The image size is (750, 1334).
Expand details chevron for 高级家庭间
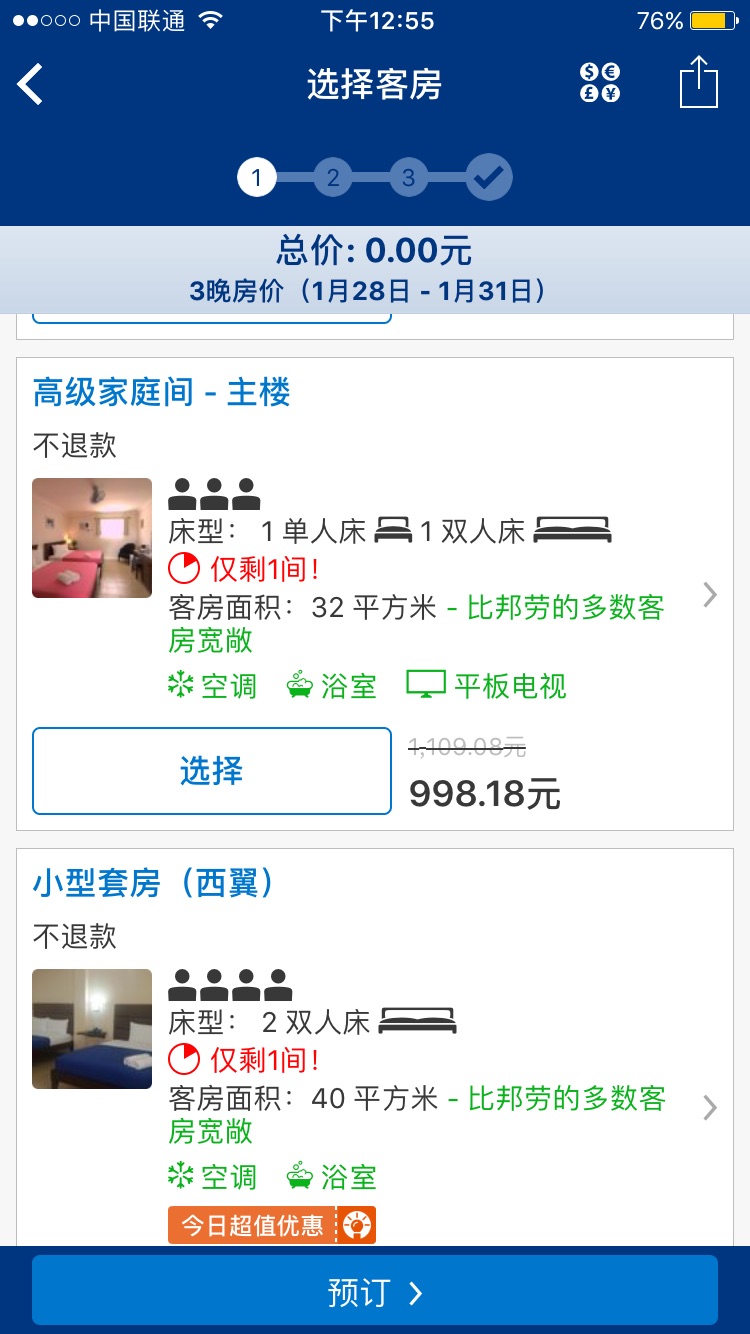pyautogui.click(x=710, y=596)
